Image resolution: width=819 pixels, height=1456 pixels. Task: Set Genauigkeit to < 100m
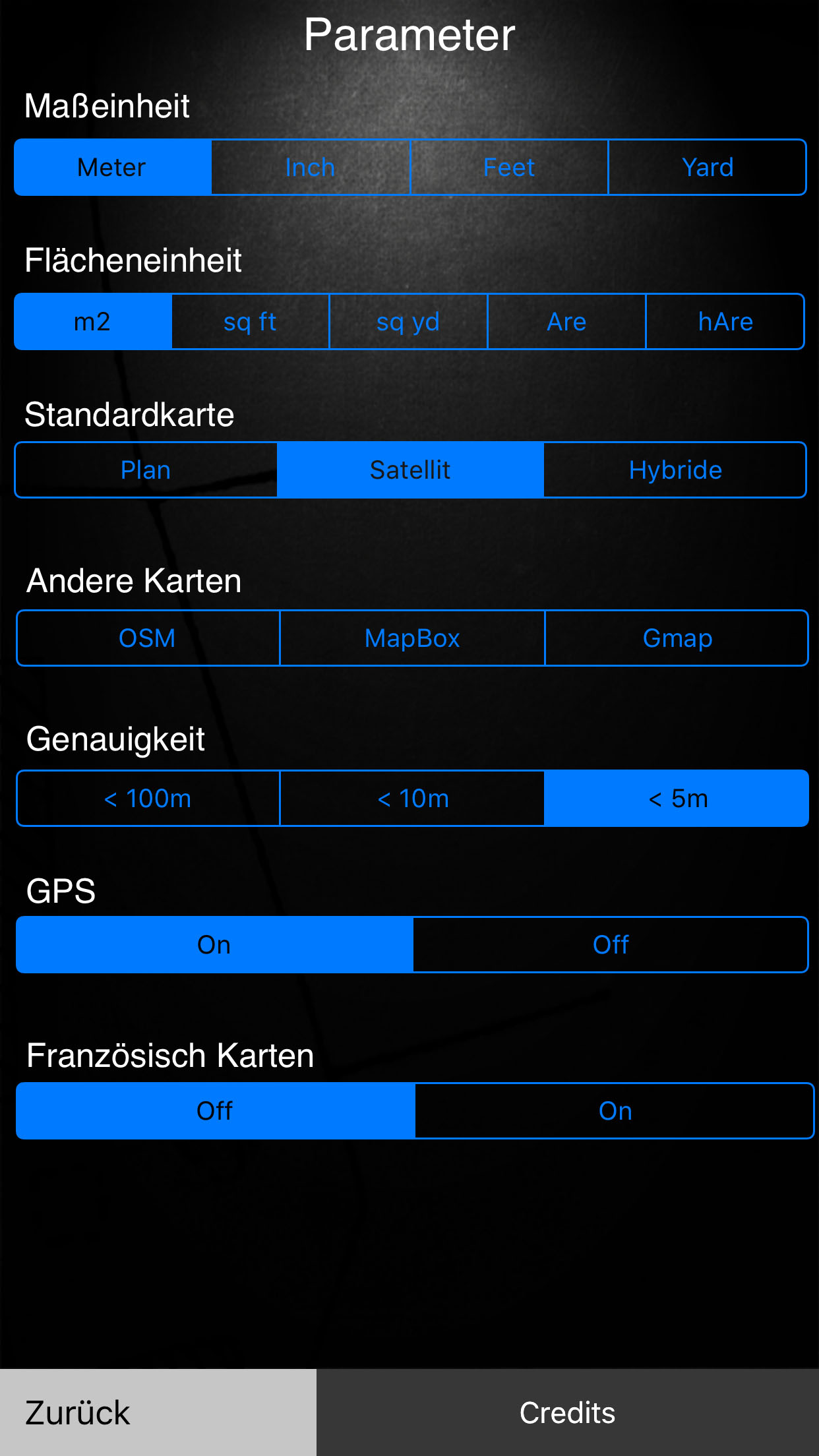point(148,799)
